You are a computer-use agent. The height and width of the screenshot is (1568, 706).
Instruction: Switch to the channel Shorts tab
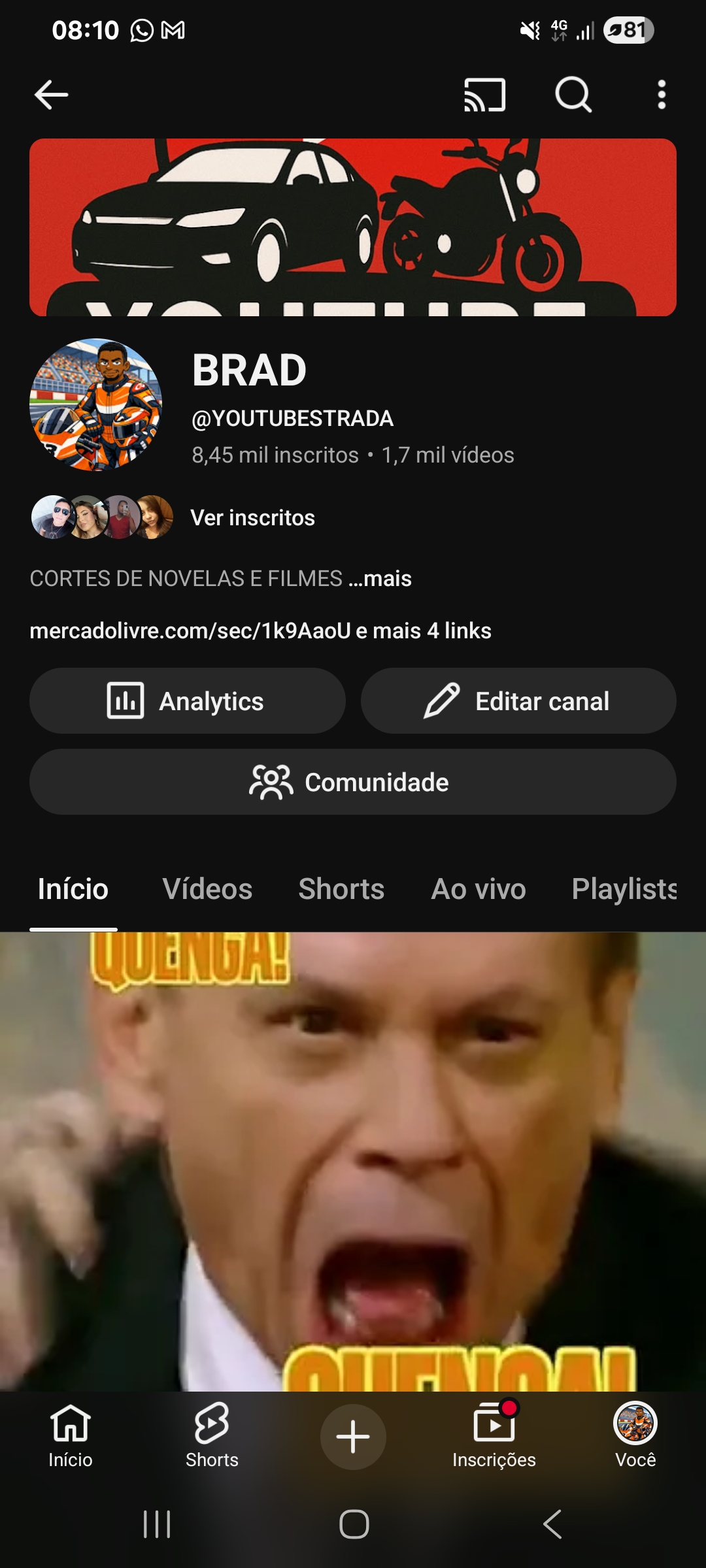(341, 889)
